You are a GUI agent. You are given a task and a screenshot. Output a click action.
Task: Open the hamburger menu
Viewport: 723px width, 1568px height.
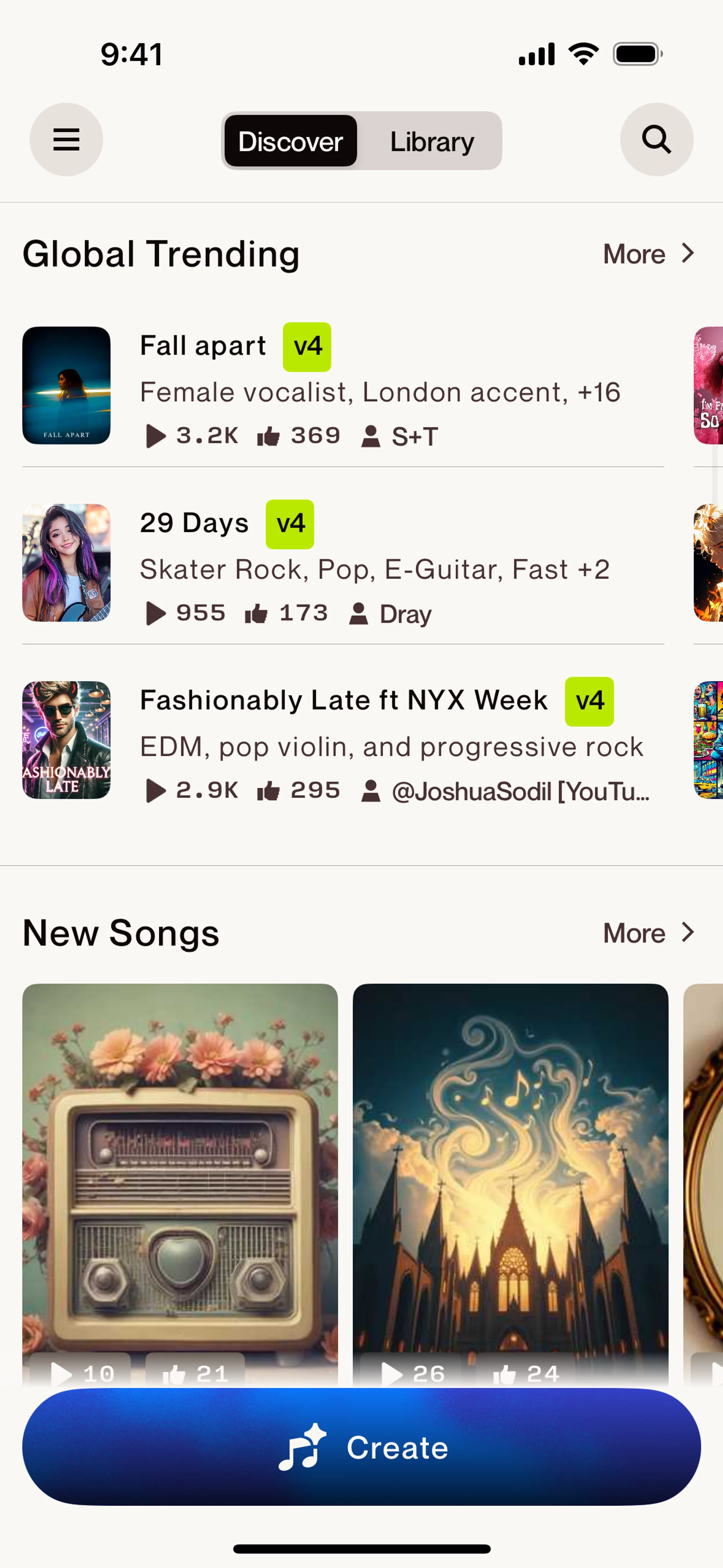tap(66, 139)
